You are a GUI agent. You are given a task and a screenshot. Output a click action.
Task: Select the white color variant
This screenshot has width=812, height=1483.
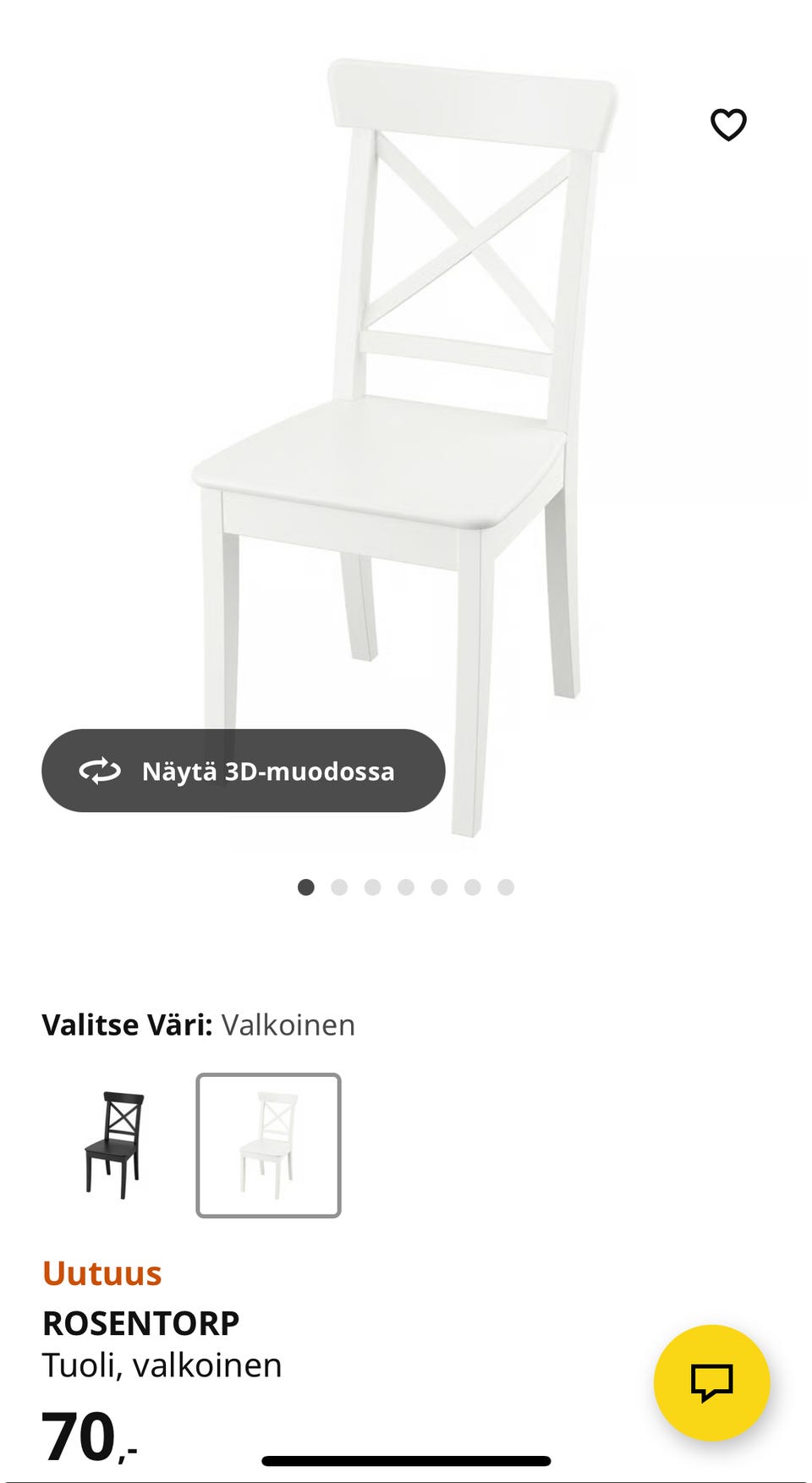(x=268, y=1145)
